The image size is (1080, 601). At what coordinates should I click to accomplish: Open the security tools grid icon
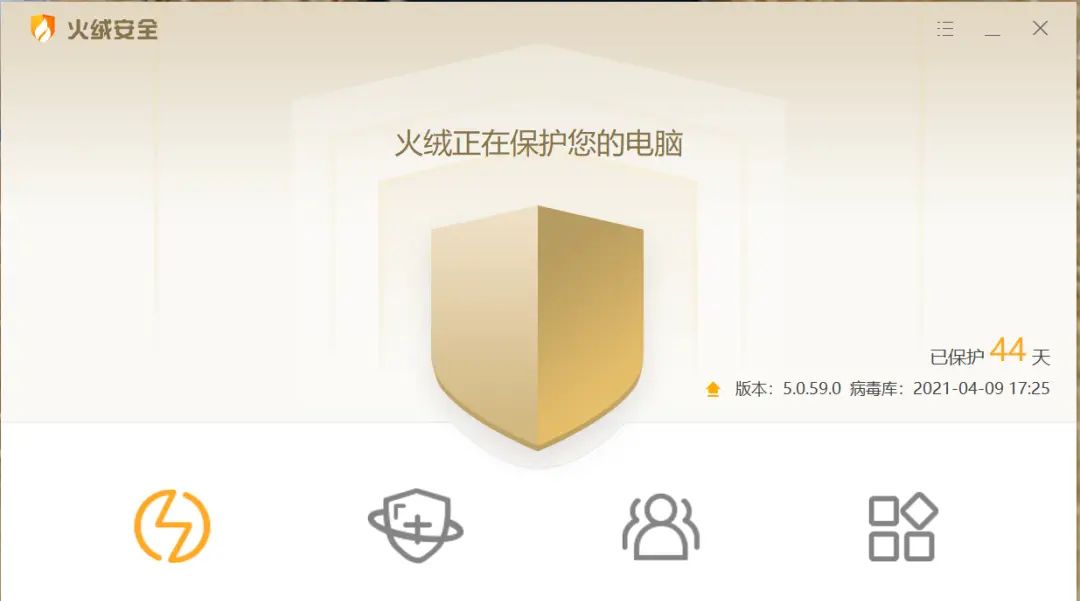(902, 526)
